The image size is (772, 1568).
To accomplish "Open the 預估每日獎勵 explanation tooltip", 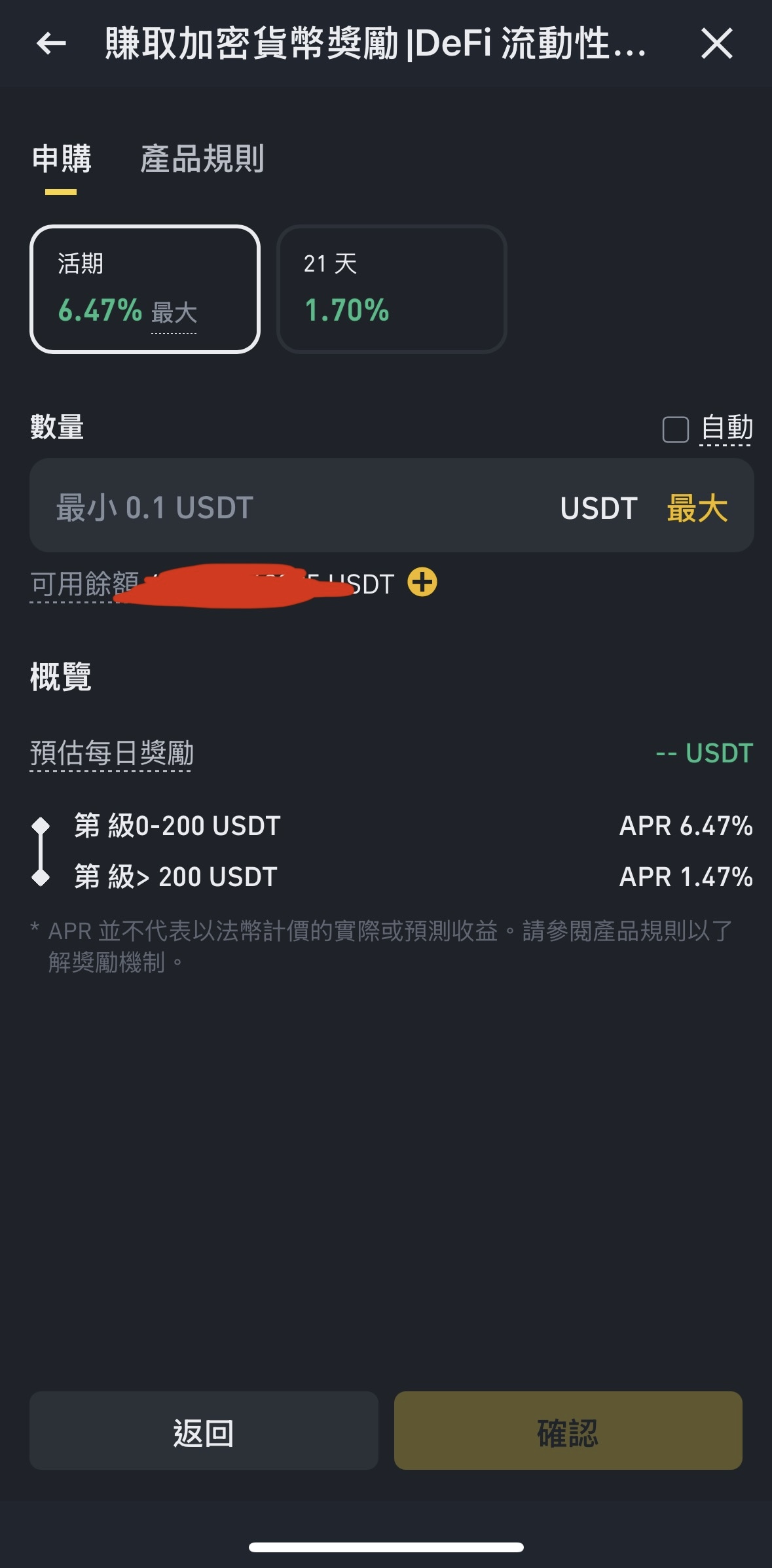I will pyautogui.click(x=110, y=754).
